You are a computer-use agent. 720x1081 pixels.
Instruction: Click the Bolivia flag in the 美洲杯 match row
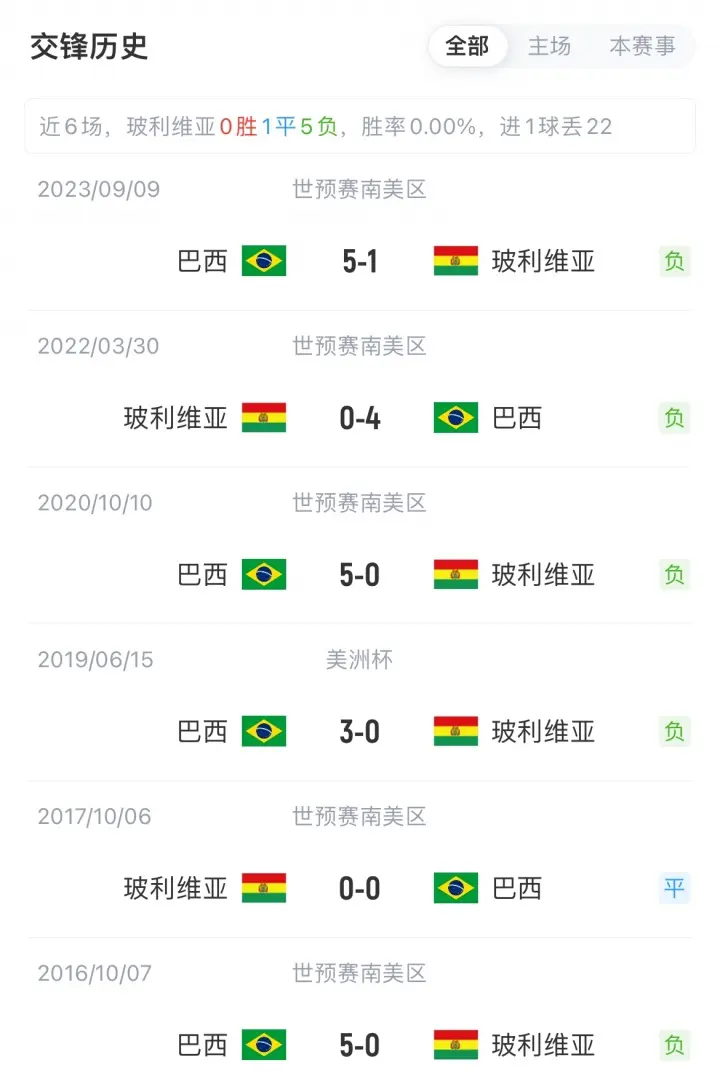[458, 731]
